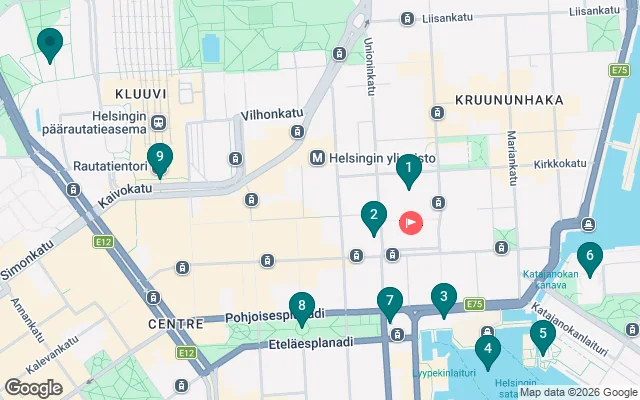Open map marker number 3
Viewport: 640px width, 400px height.
(x=443, y=297)
